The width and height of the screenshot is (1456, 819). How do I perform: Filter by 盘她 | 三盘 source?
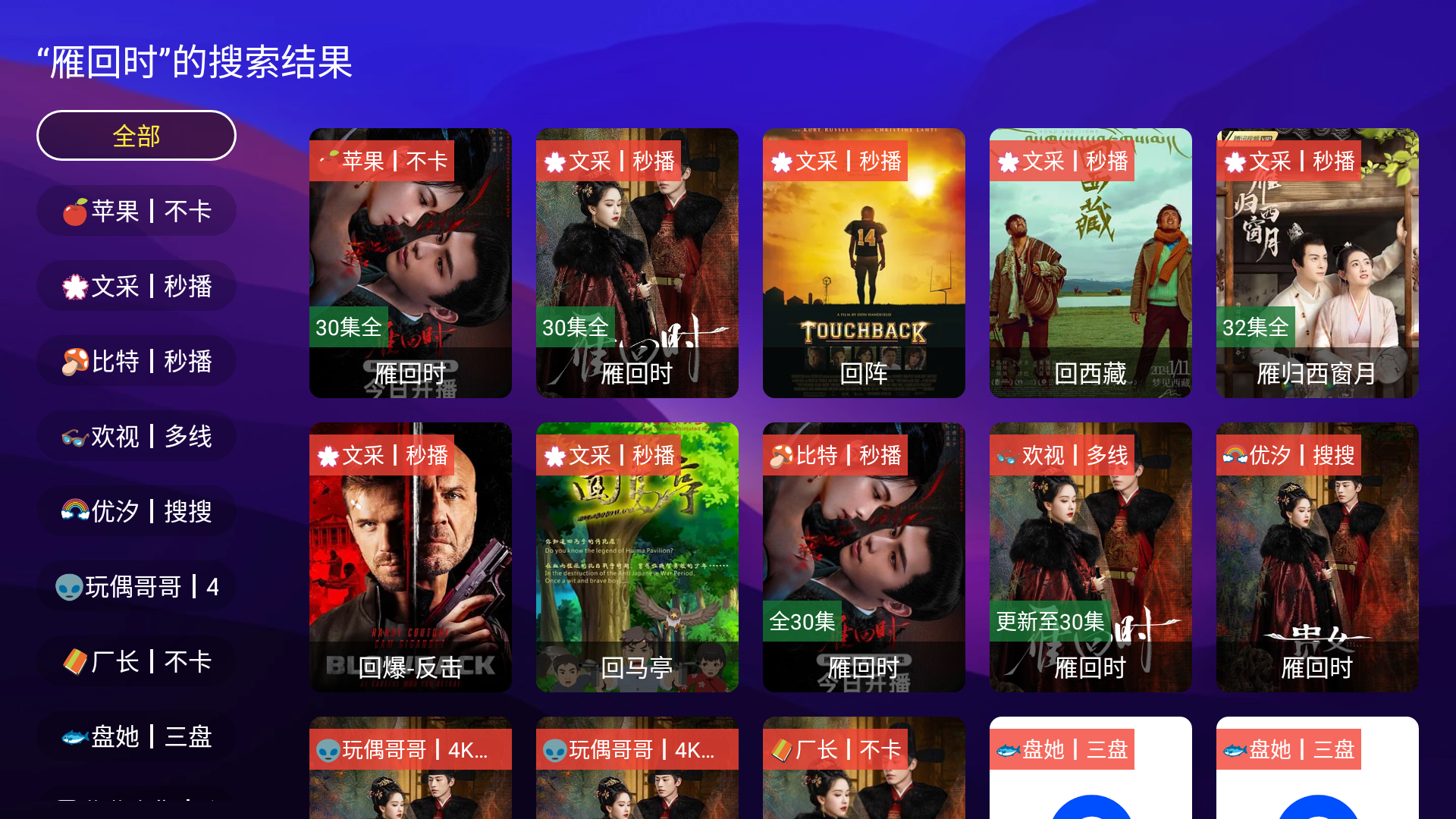(x=136, y=736)
